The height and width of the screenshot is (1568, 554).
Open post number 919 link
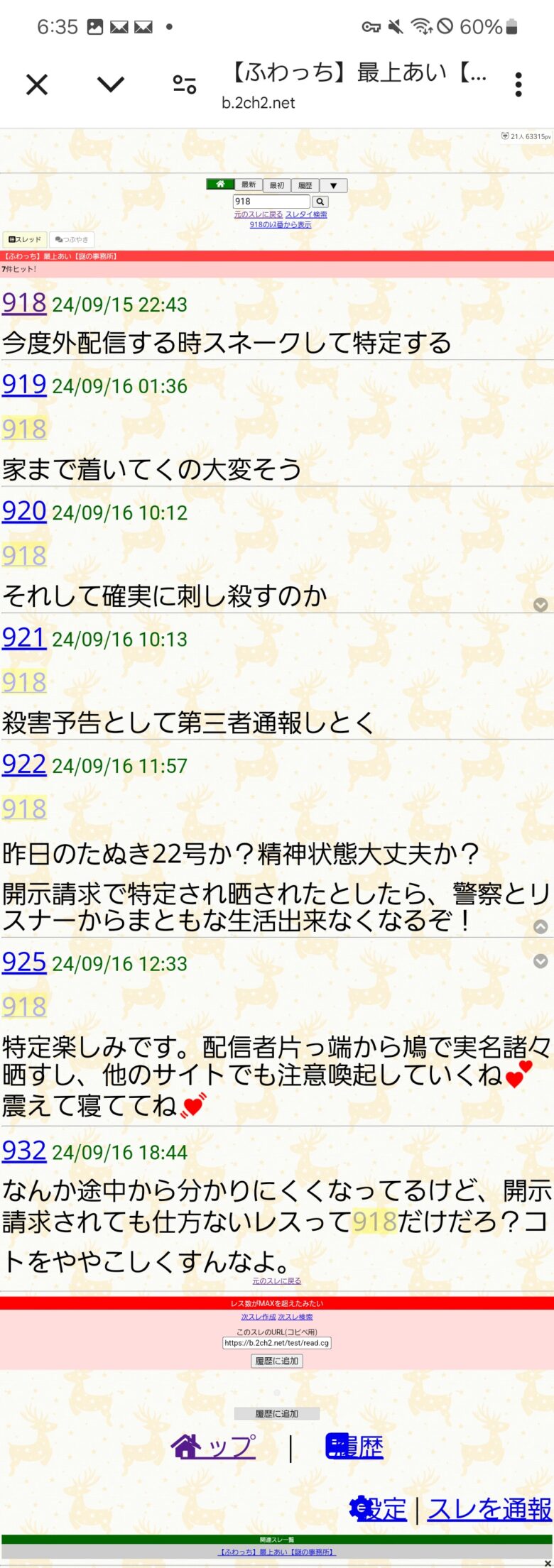pos(24,385)
